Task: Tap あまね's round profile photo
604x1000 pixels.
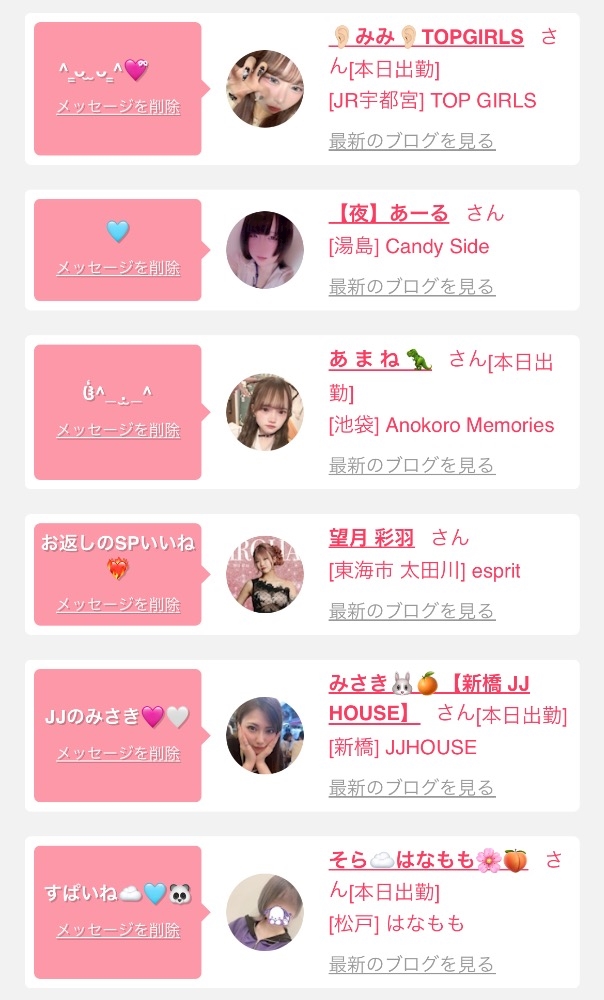Action: click(x=265, y=412)
